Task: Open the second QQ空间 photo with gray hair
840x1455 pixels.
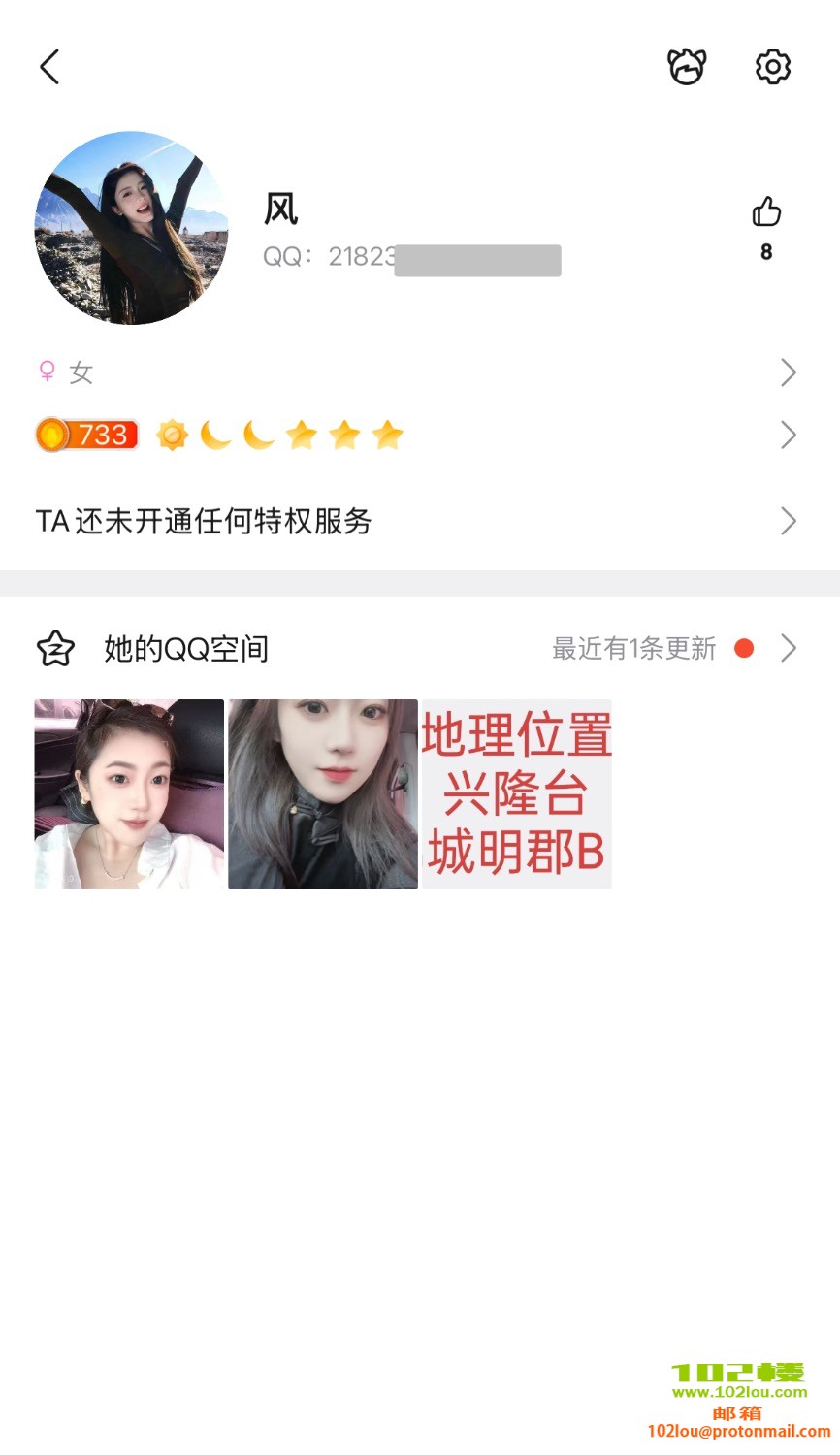Action: (323, 793)
